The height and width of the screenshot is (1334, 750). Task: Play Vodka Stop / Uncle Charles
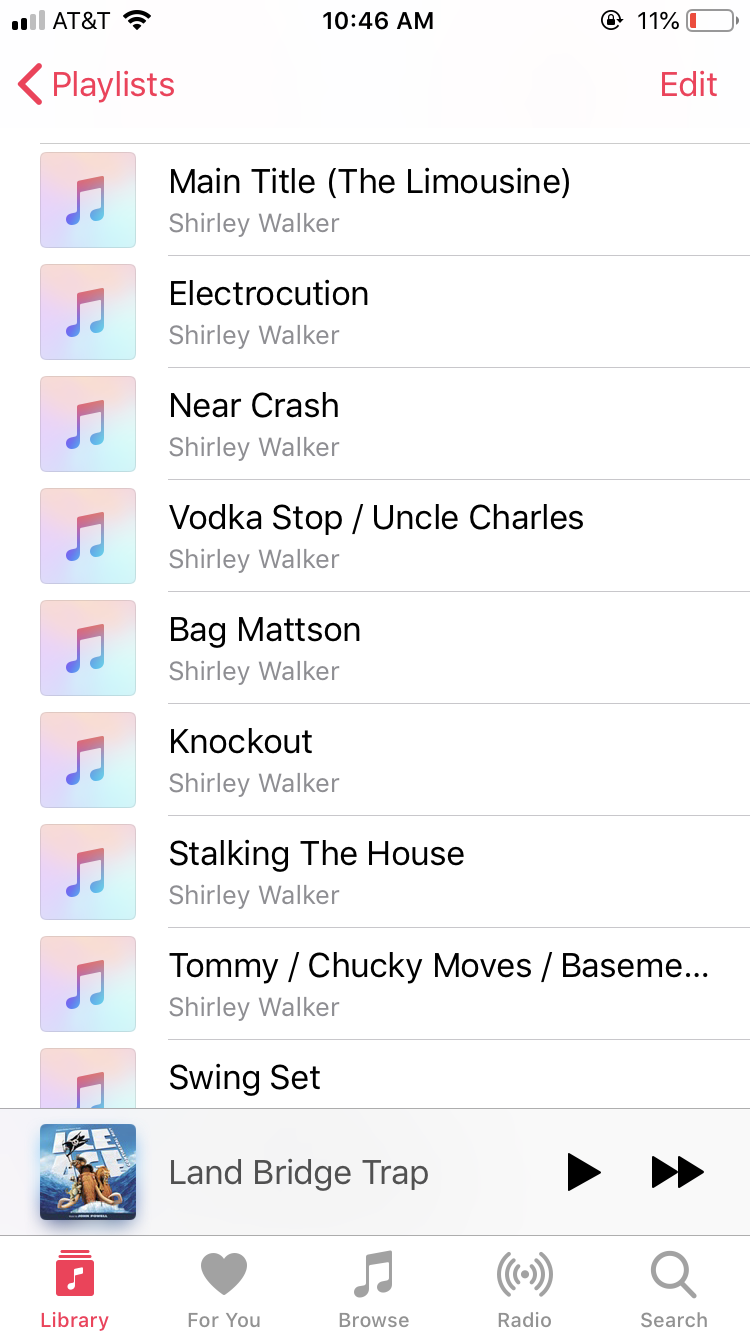pyautogui.click(x=395, y=536)
